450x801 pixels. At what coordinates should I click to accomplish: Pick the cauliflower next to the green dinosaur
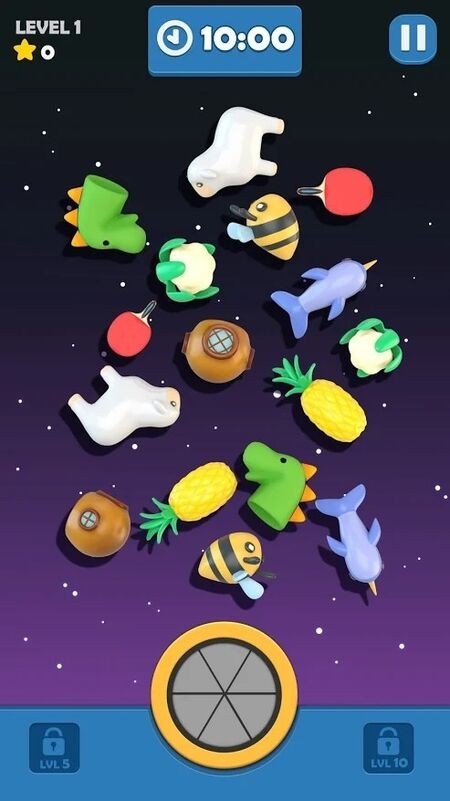coord(187,269)
